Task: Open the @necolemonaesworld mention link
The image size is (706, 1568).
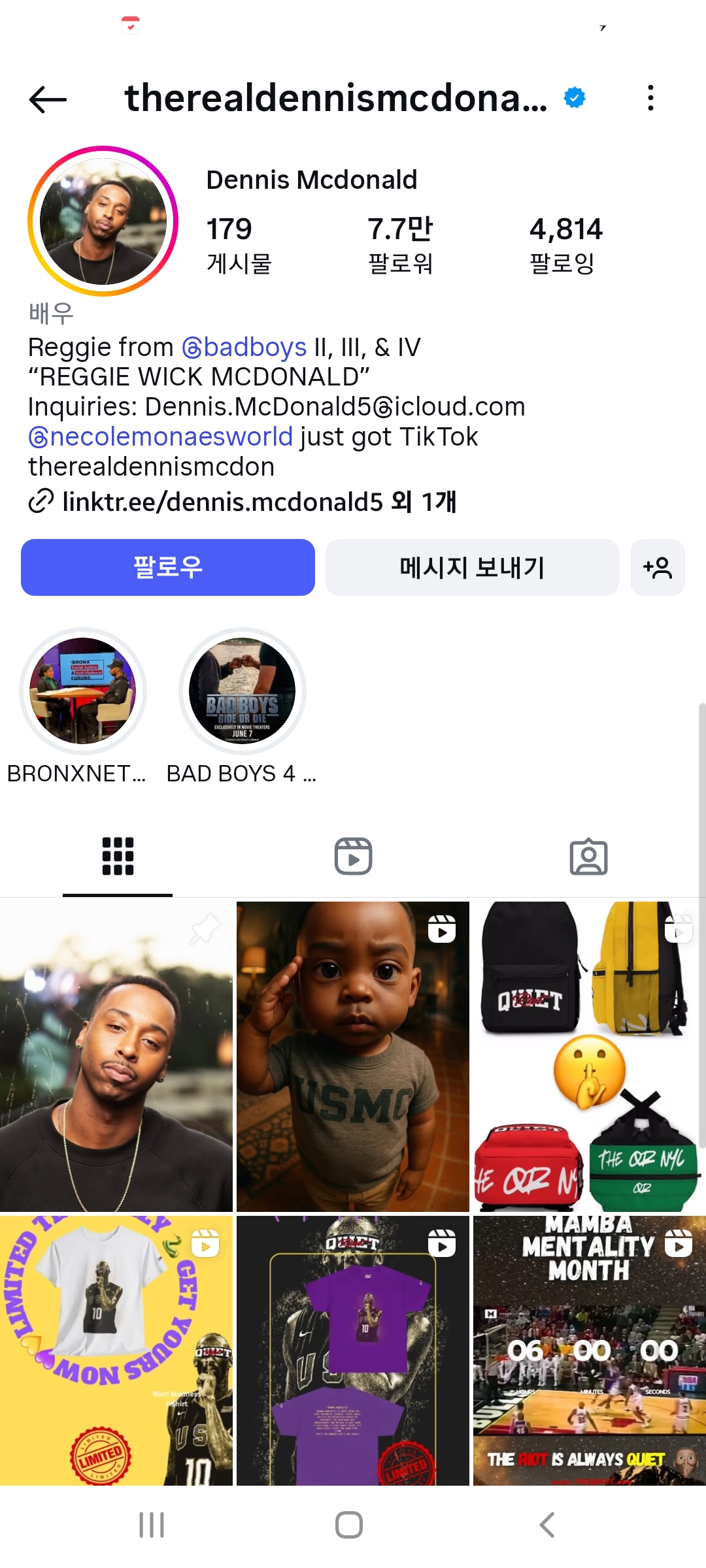Action: 160,436
